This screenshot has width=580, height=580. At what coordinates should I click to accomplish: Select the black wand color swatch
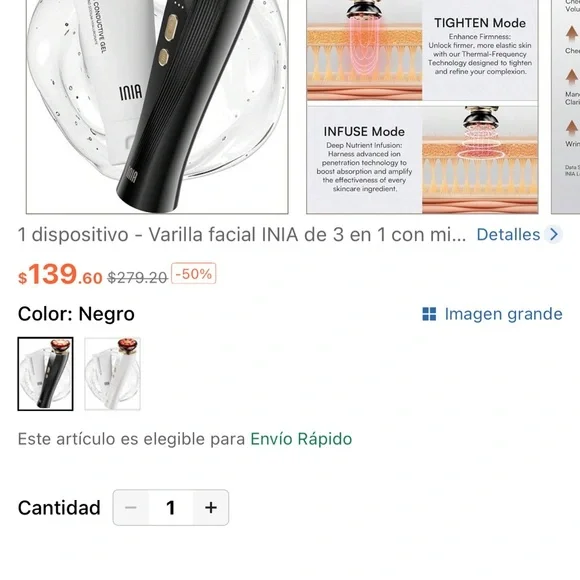tap(45, 374)
